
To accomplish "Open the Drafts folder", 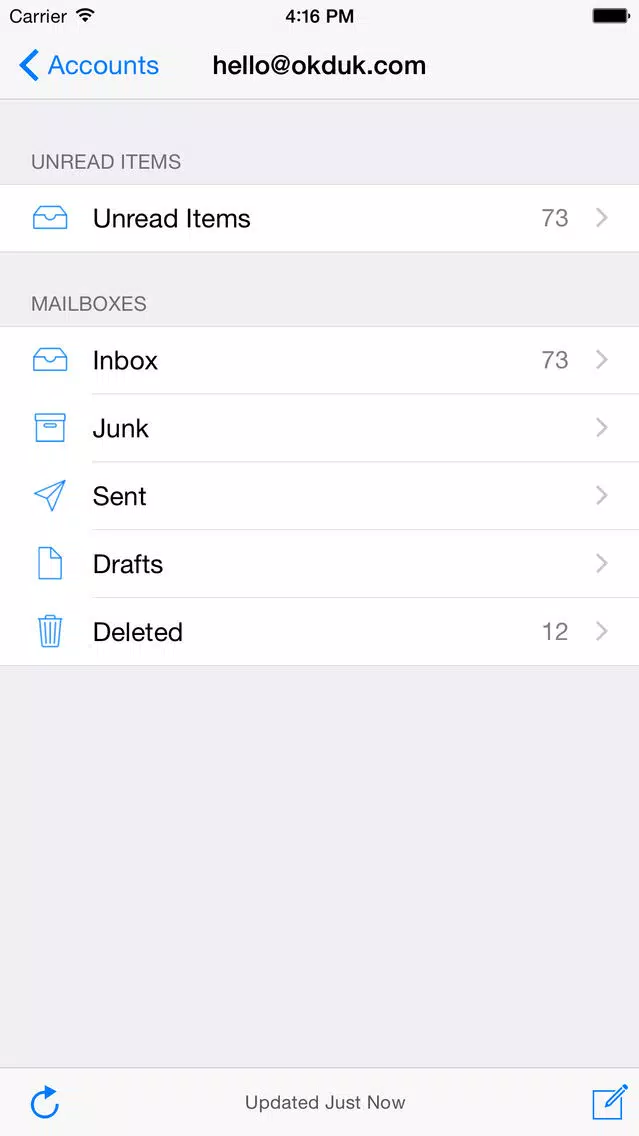I will 320,564.
